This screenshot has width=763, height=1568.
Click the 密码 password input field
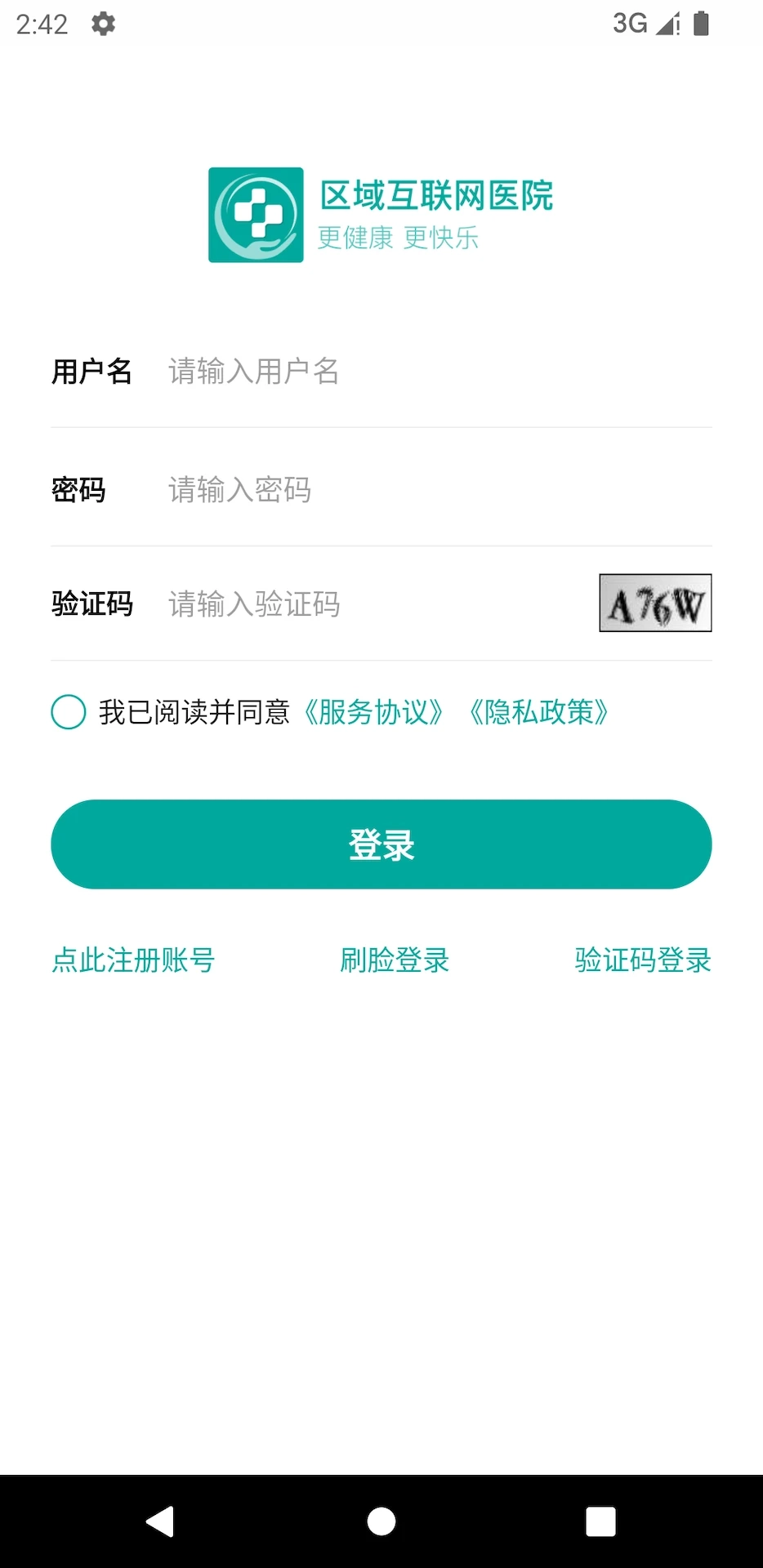coord(368,490)
